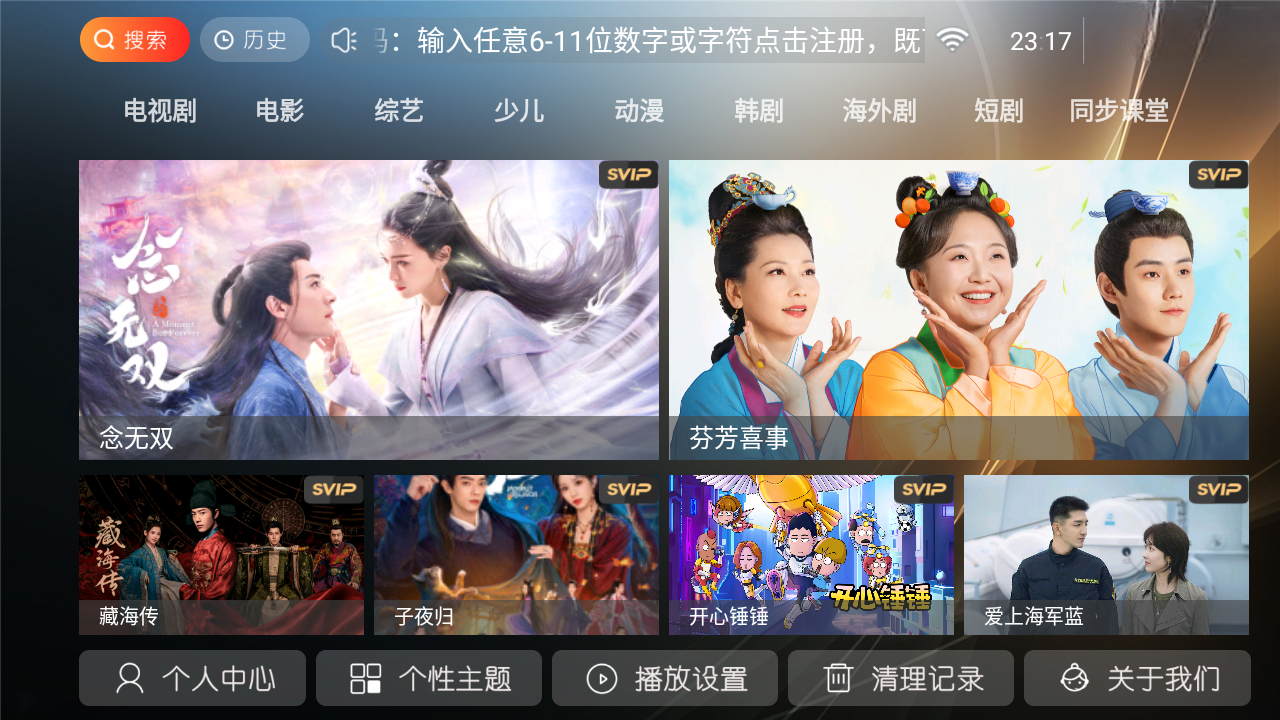Select the 综艺 category
The height and width of the screenshot is (720, 1280).
point(399,111)
